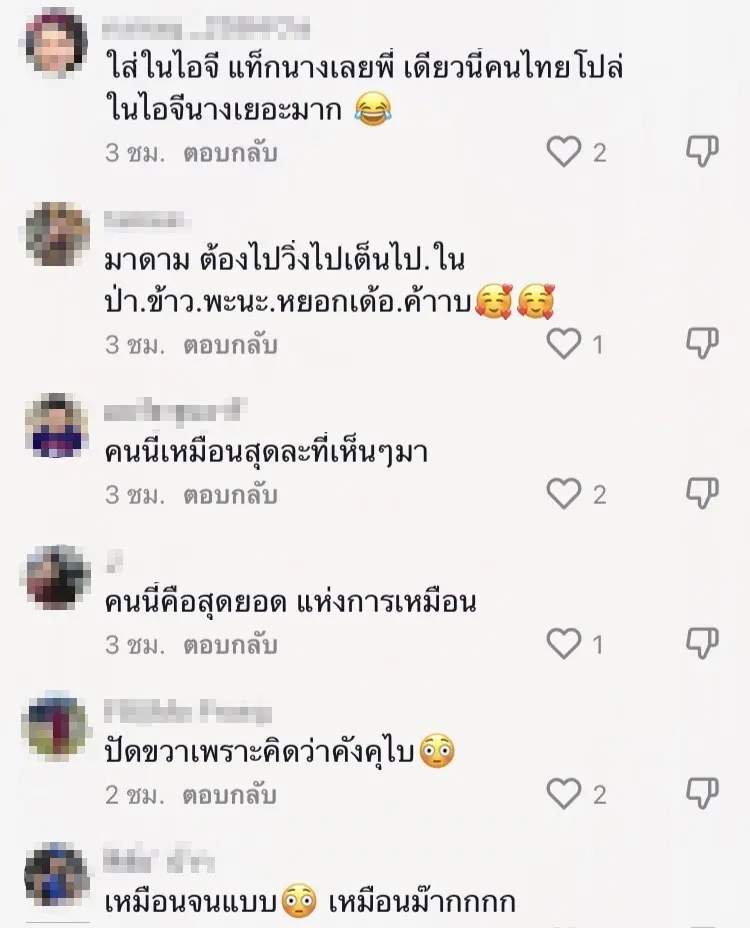Dislike the comment starting 'มาดาม ต้องไปวิ่งไปเต้นไป'
The width and height of the screenshot is (750, 928).
(x=703, y=344)
